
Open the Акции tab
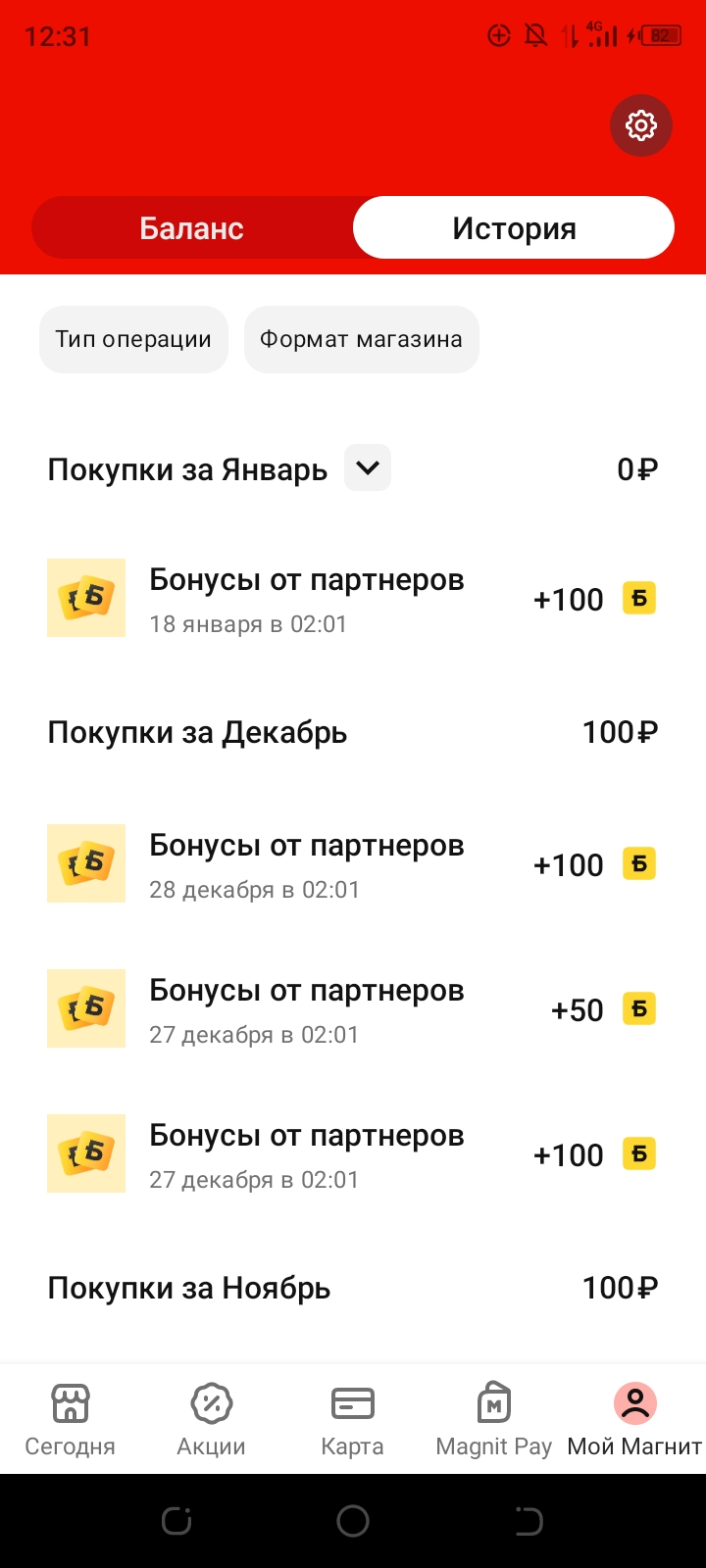[x=212, y=1418]
